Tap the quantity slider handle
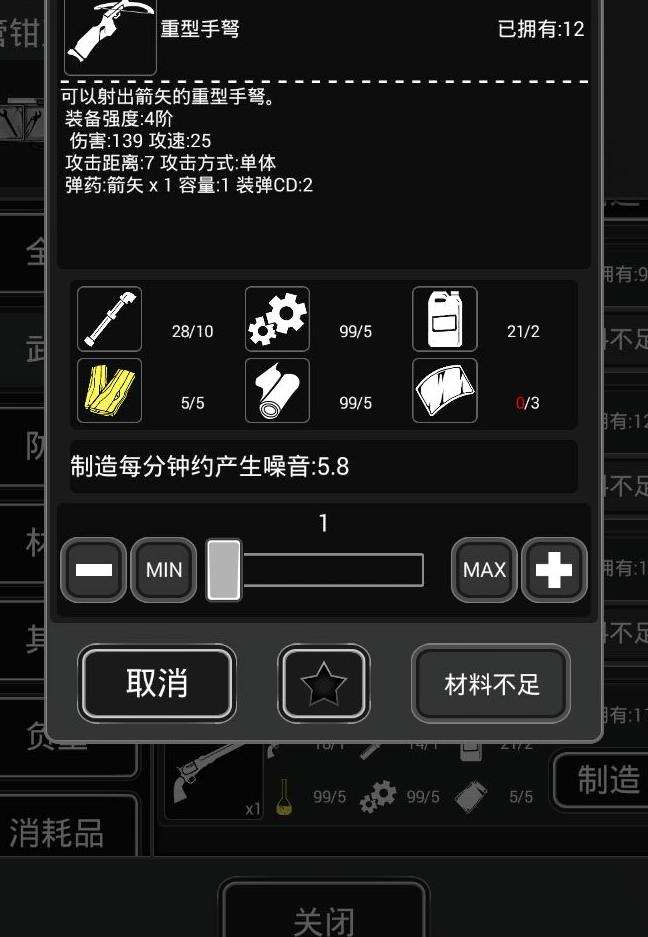 click(224, 570)
